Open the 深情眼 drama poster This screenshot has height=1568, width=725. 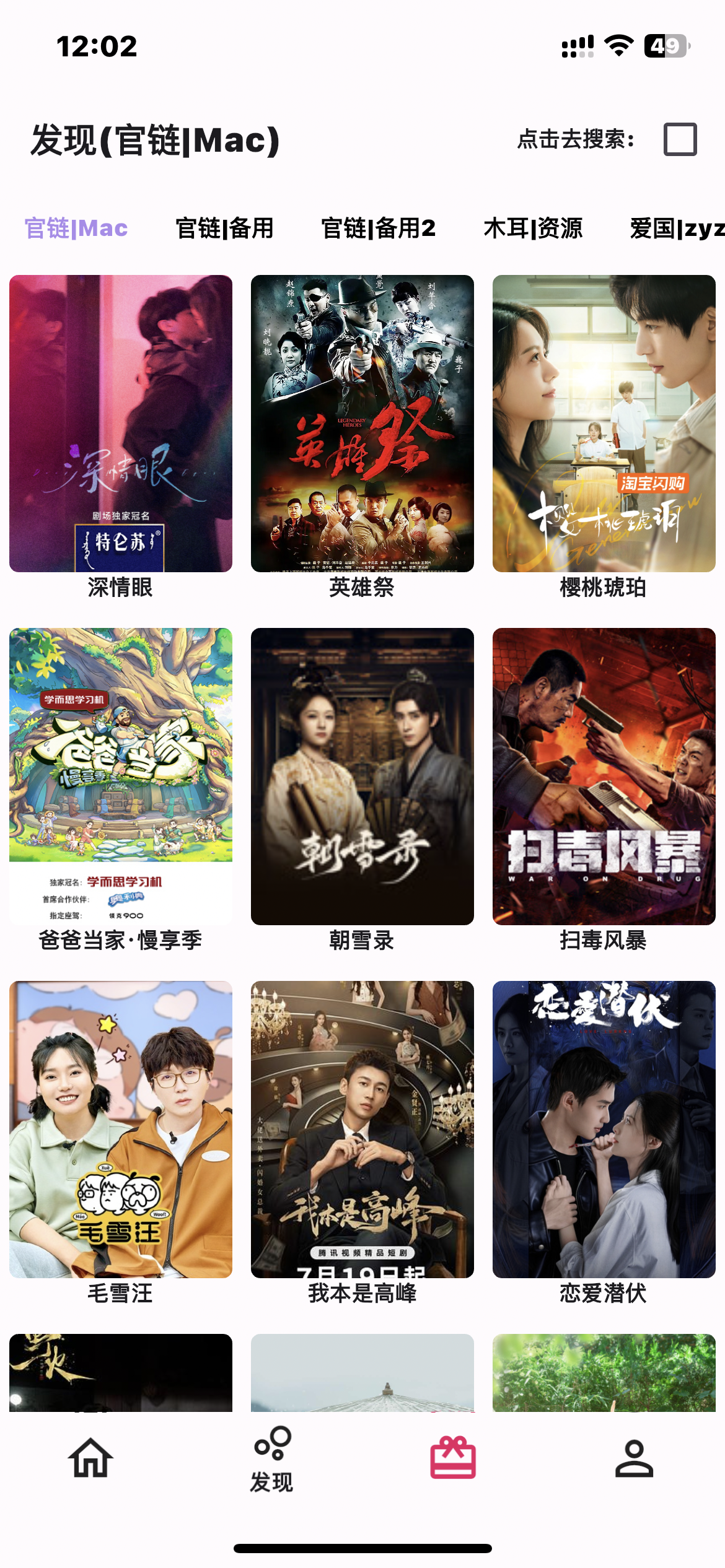tap(120, 424)
